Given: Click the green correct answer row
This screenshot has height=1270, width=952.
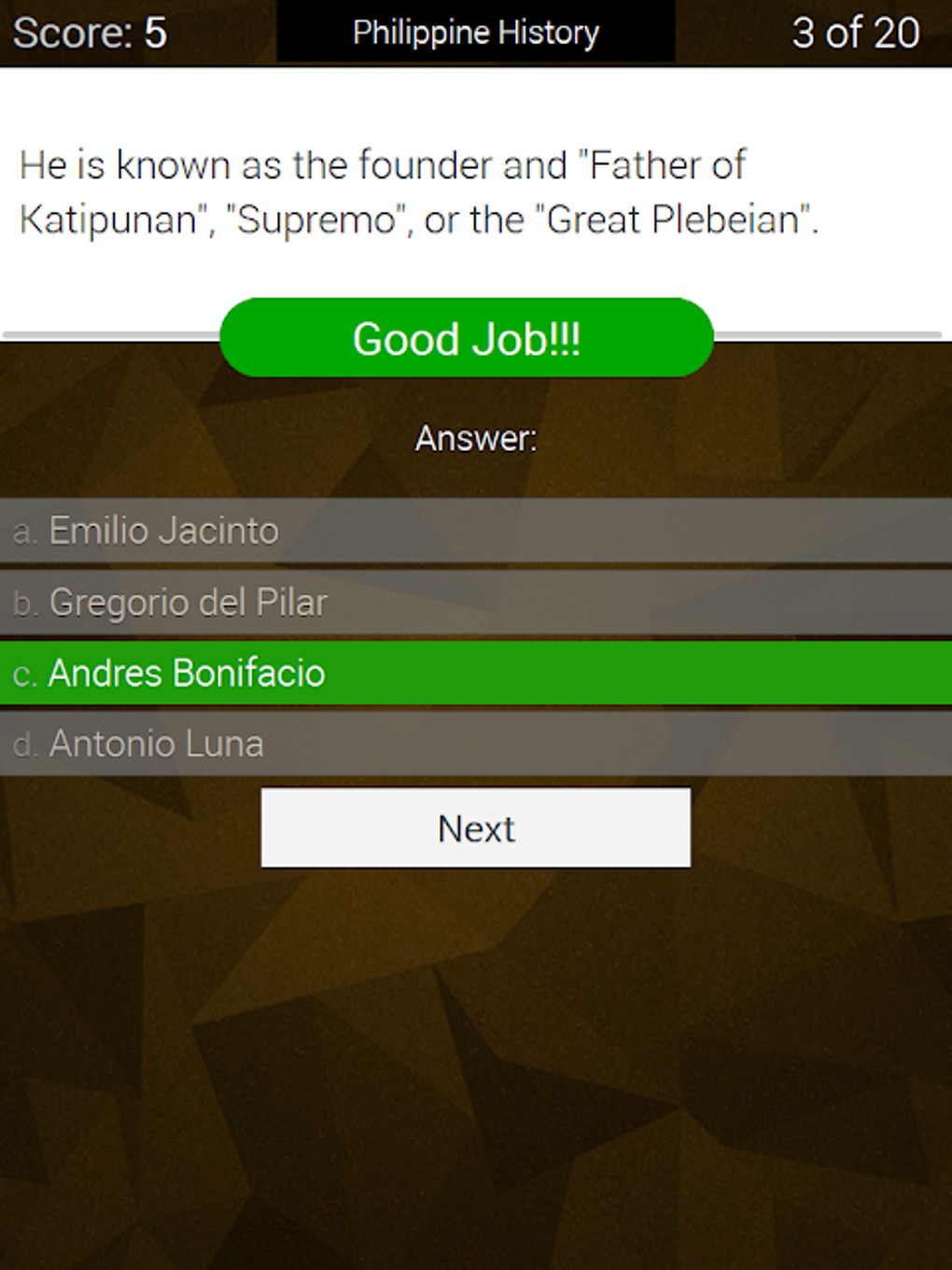Looking at the screenshot, I should coord(476,672).
